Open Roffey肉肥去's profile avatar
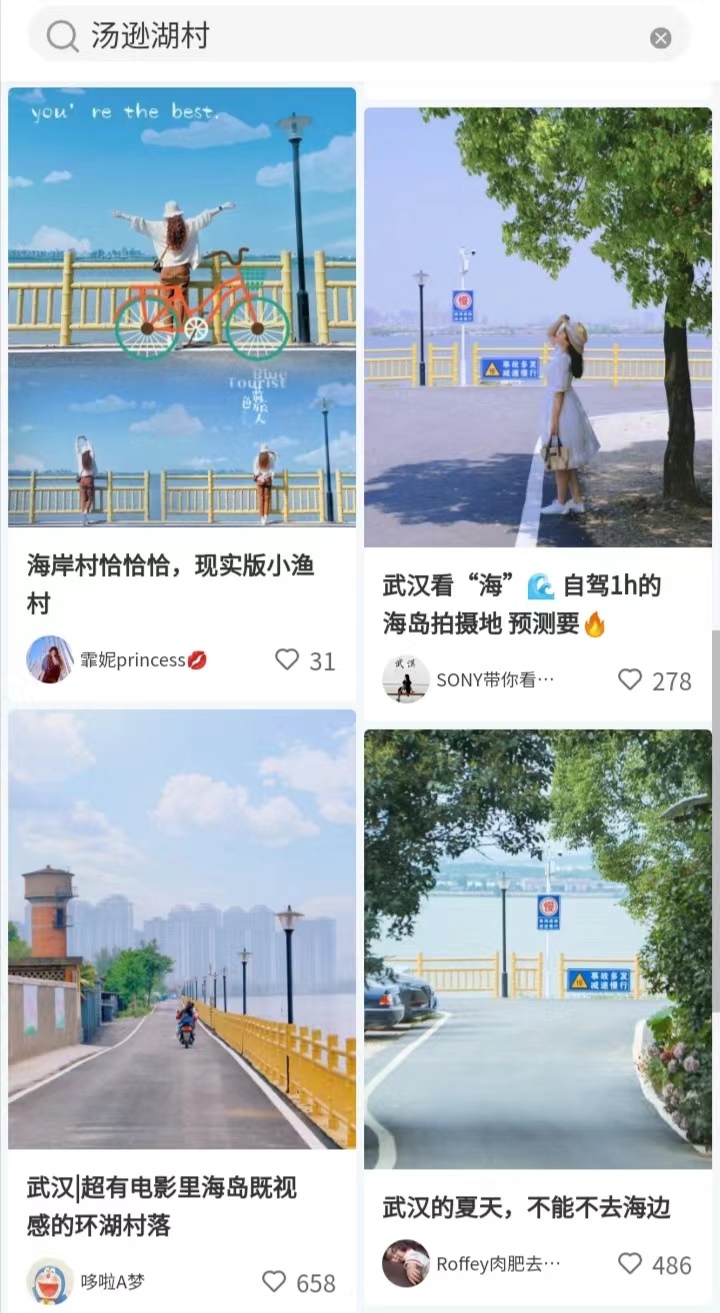Image resolution: width=720 pixels, height=1313 pixels. pyautogui.click(x=407, y=1263)
